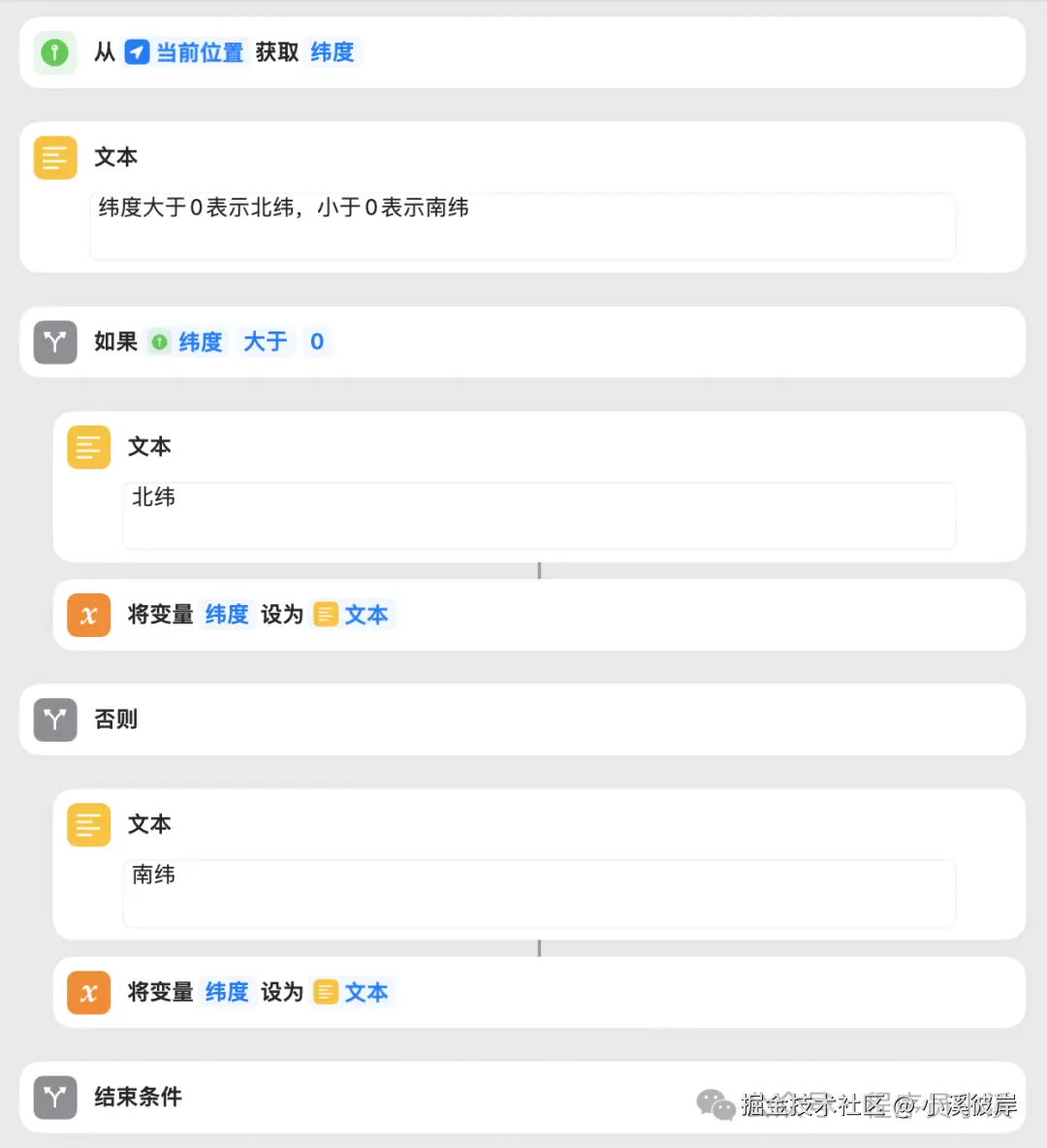Open the 当前位置 location selector
This screenshot has width=1047, height=1148.
point(187,52)
